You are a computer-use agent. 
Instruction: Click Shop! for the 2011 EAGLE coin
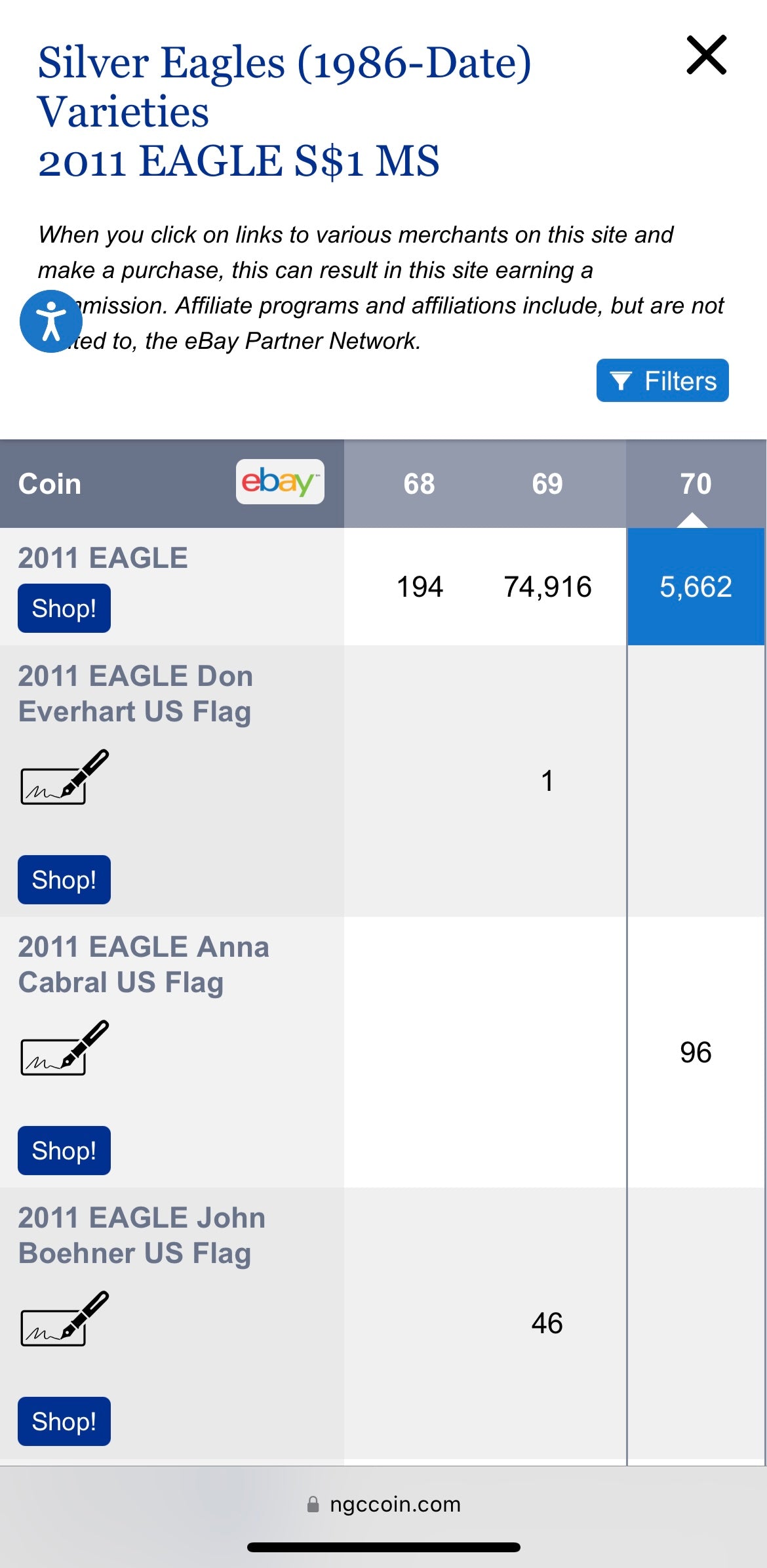tap(63, 607)
